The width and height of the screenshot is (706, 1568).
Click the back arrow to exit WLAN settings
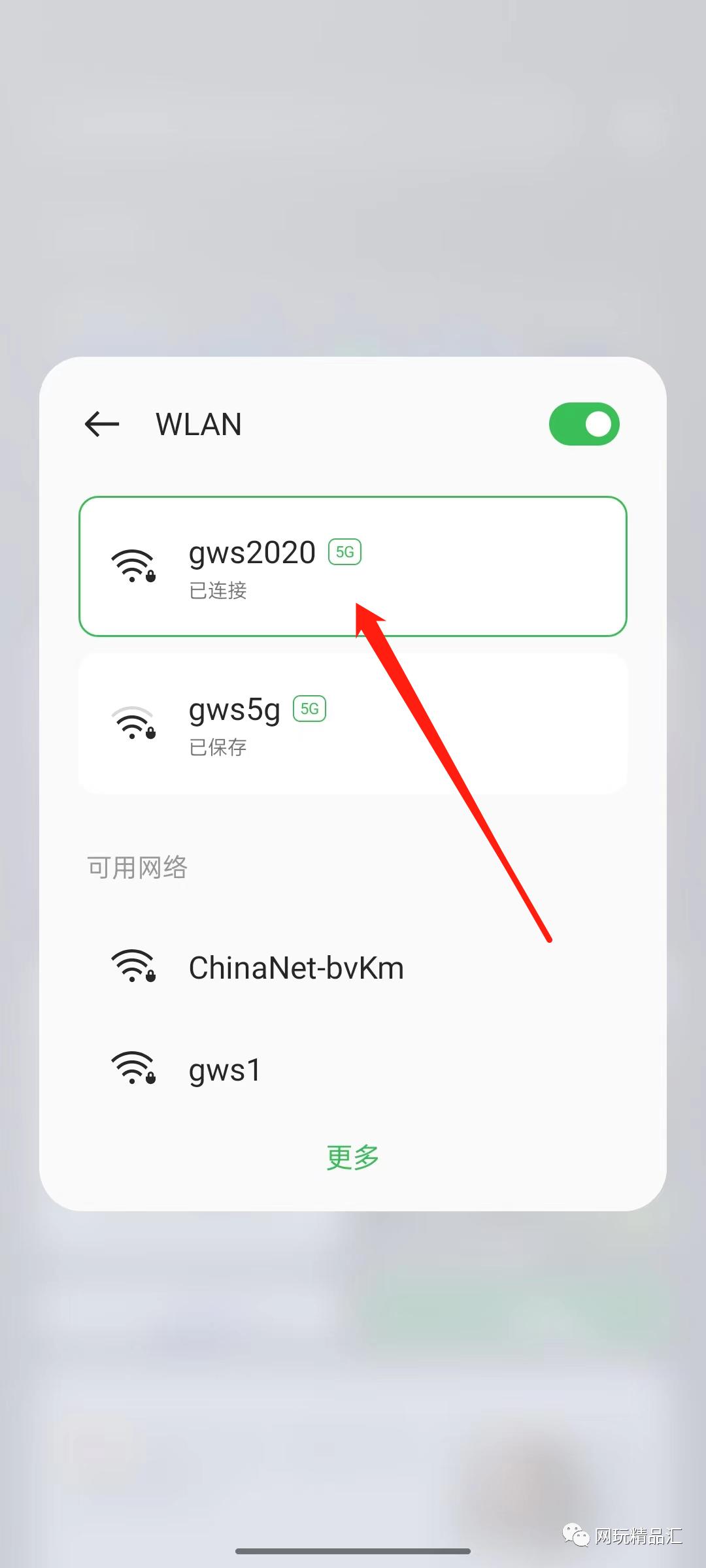(x=102, y=424)
